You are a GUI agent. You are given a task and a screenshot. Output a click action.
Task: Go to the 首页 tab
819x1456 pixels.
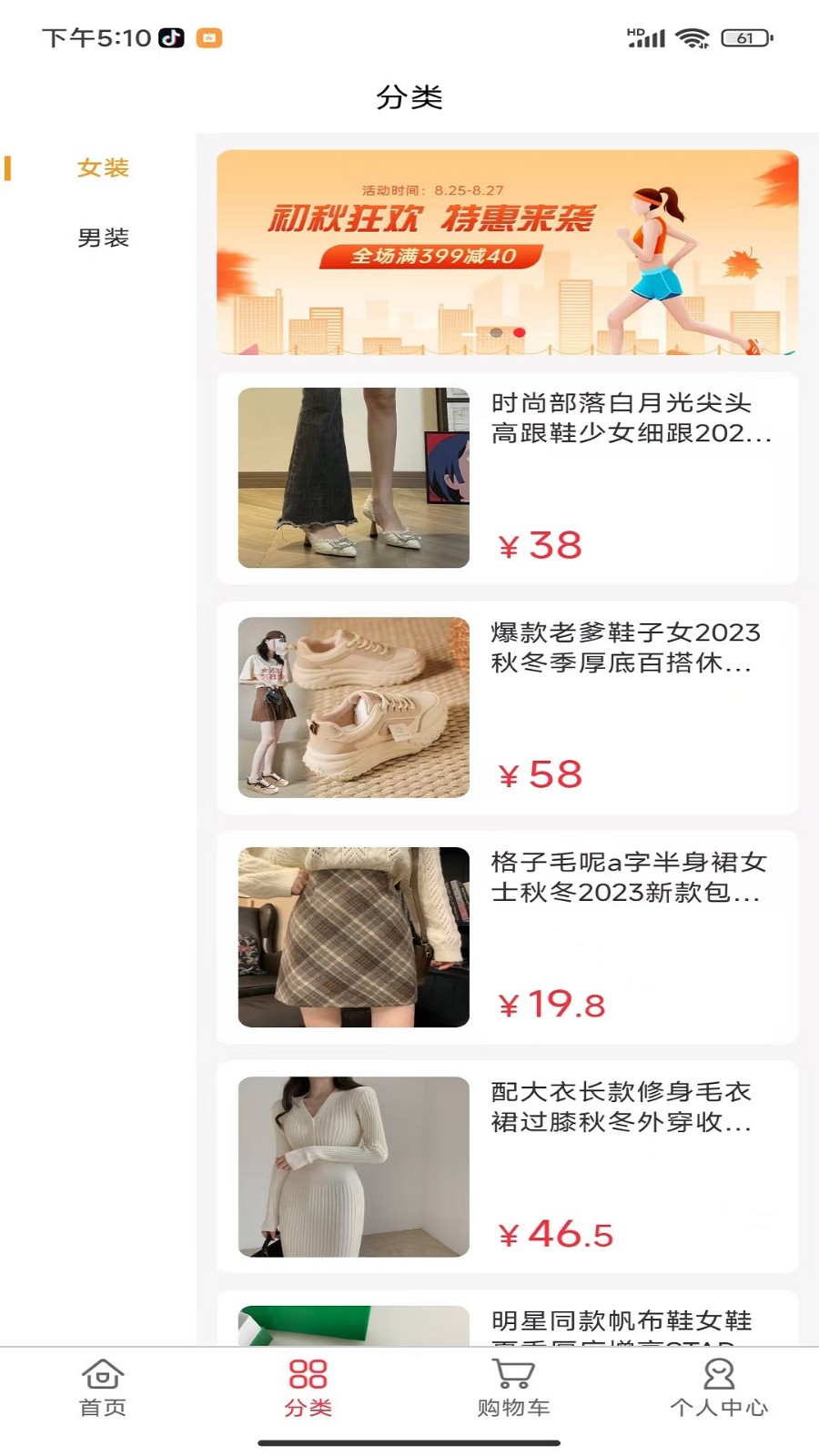(x=103, y=1388)
